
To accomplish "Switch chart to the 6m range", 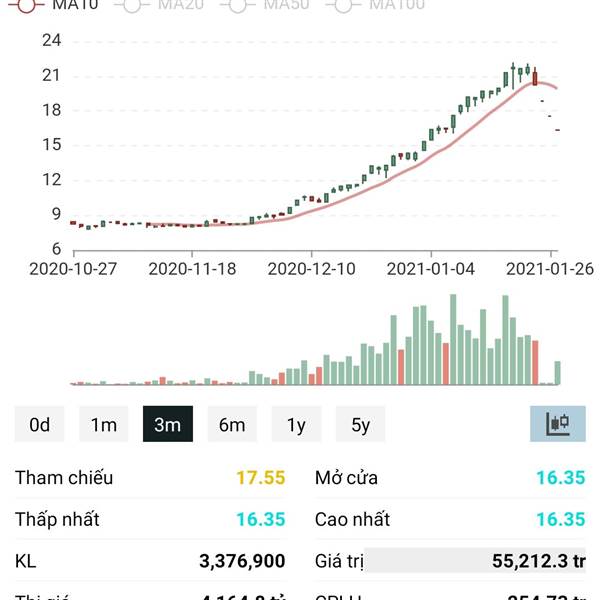I will tap(232, 425).
